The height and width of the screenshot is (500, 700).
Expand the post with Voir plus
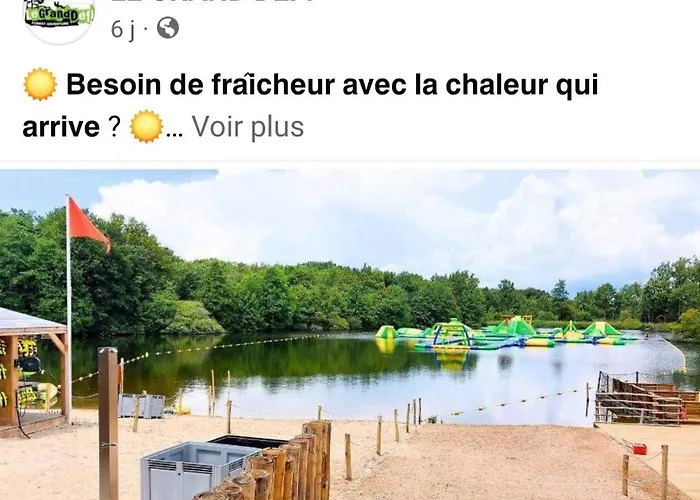[247, 127]
